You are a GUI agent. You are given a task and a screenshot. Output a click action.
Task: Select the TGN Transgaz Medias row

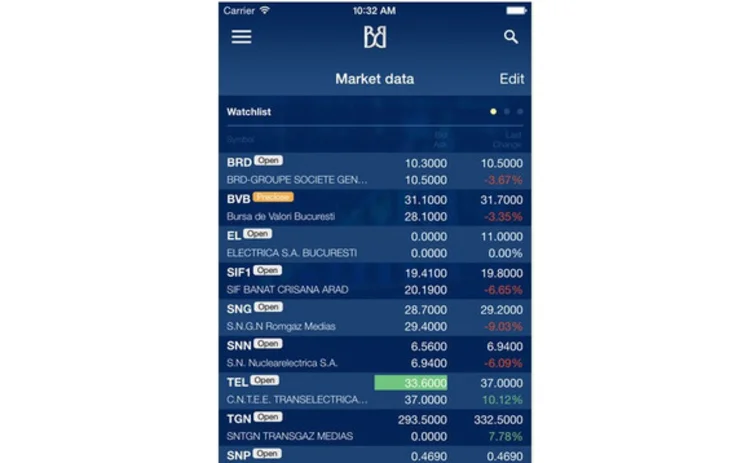(x=374, y=426)
